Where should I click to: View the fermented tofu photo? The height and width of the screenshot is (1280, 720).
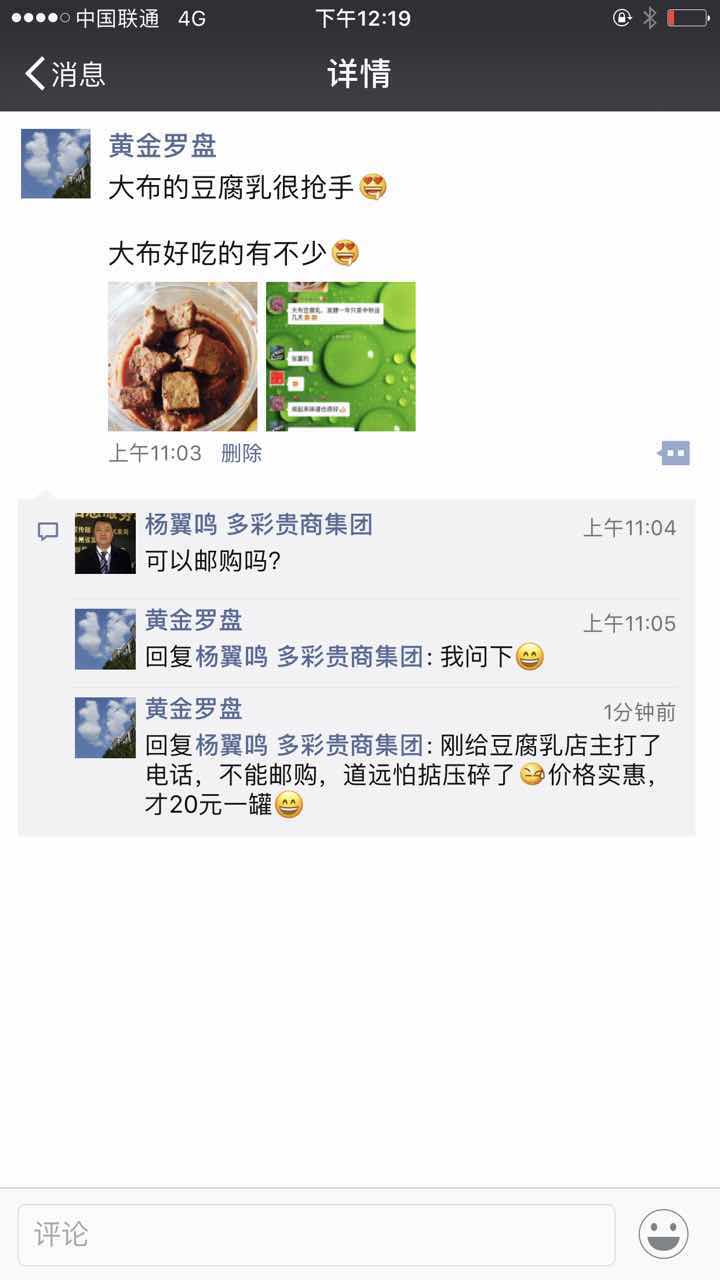pos(182,357)
